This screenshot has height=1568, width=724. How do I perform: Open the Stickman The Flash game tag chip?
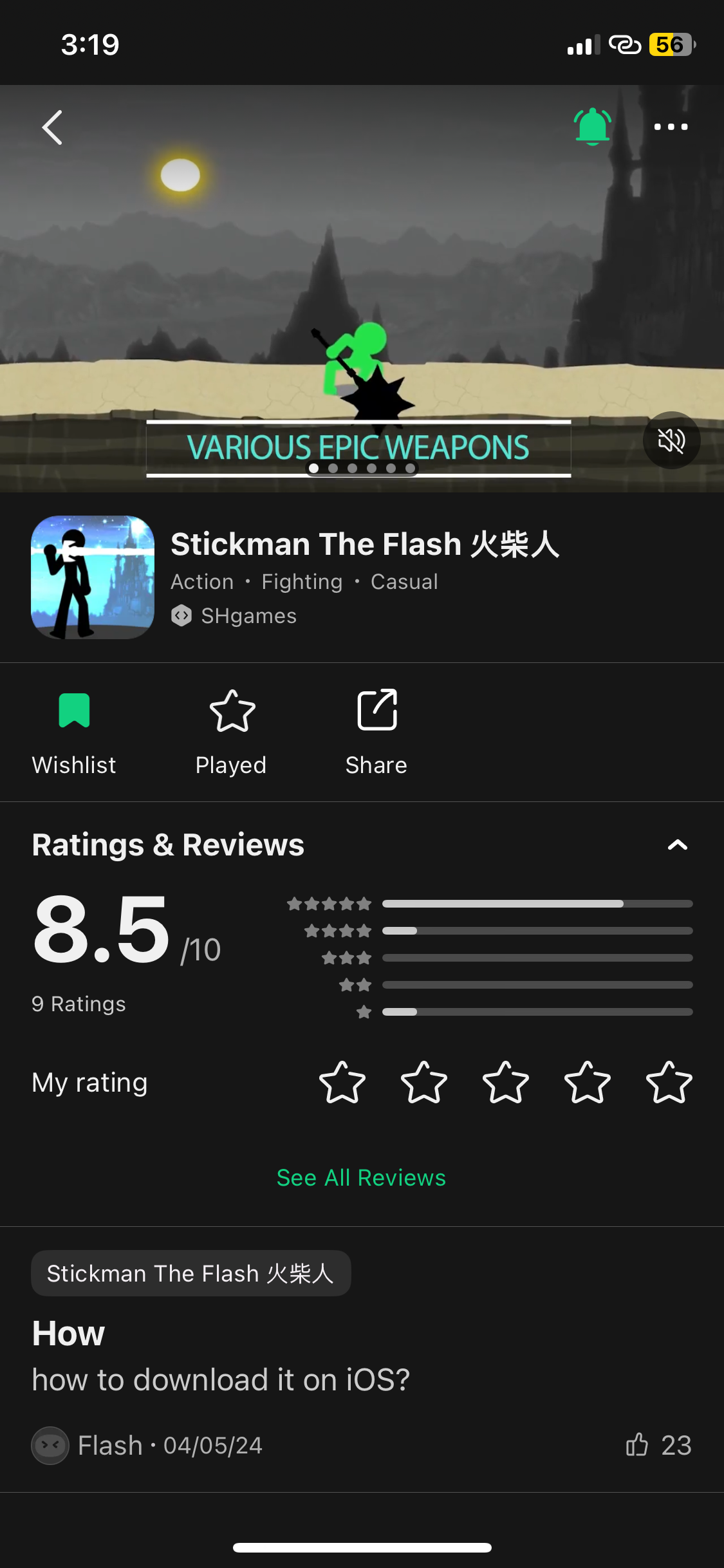190,1273
